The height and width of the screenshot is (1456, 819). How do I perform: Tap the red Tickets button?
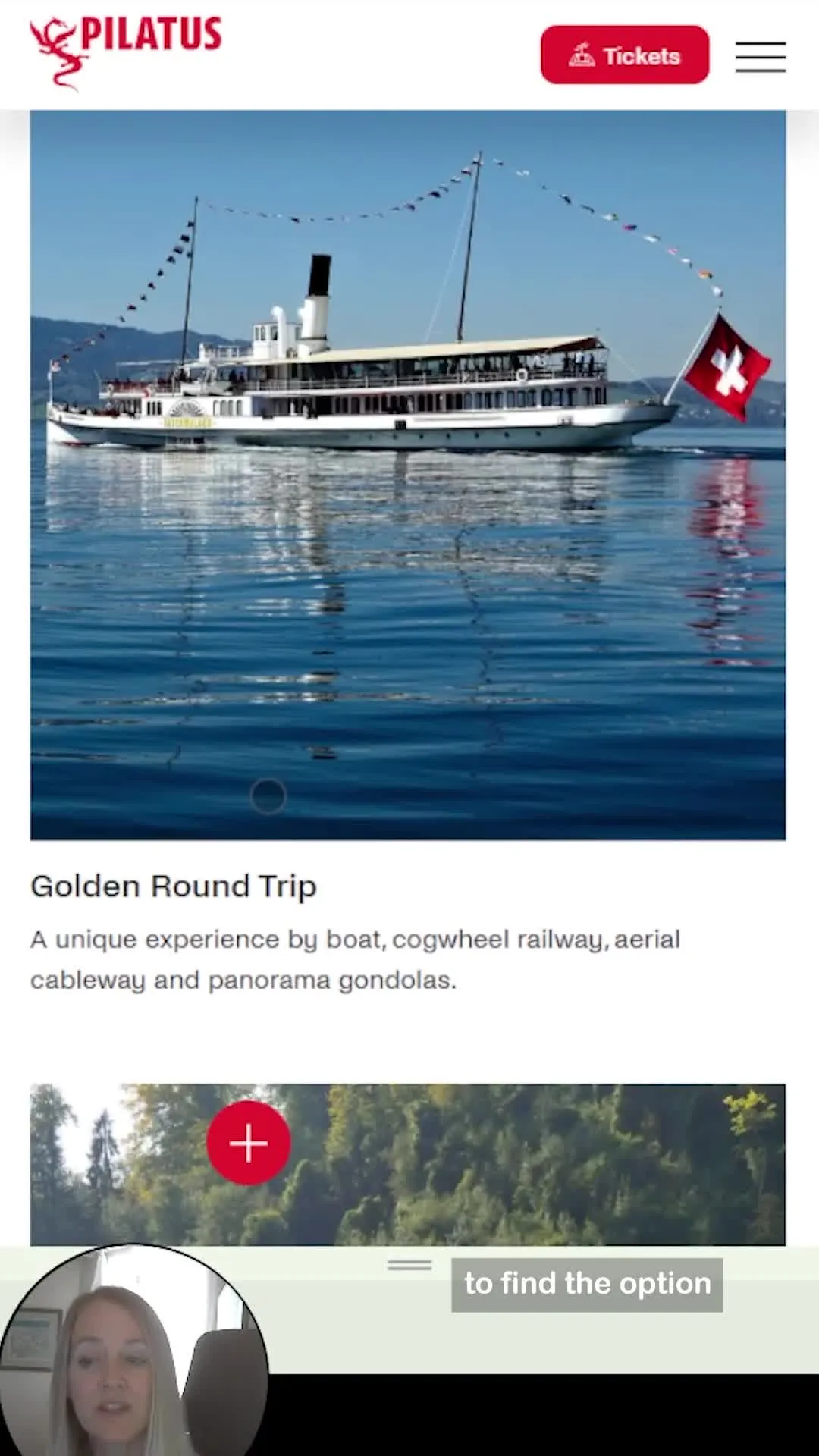pos(625,55)
